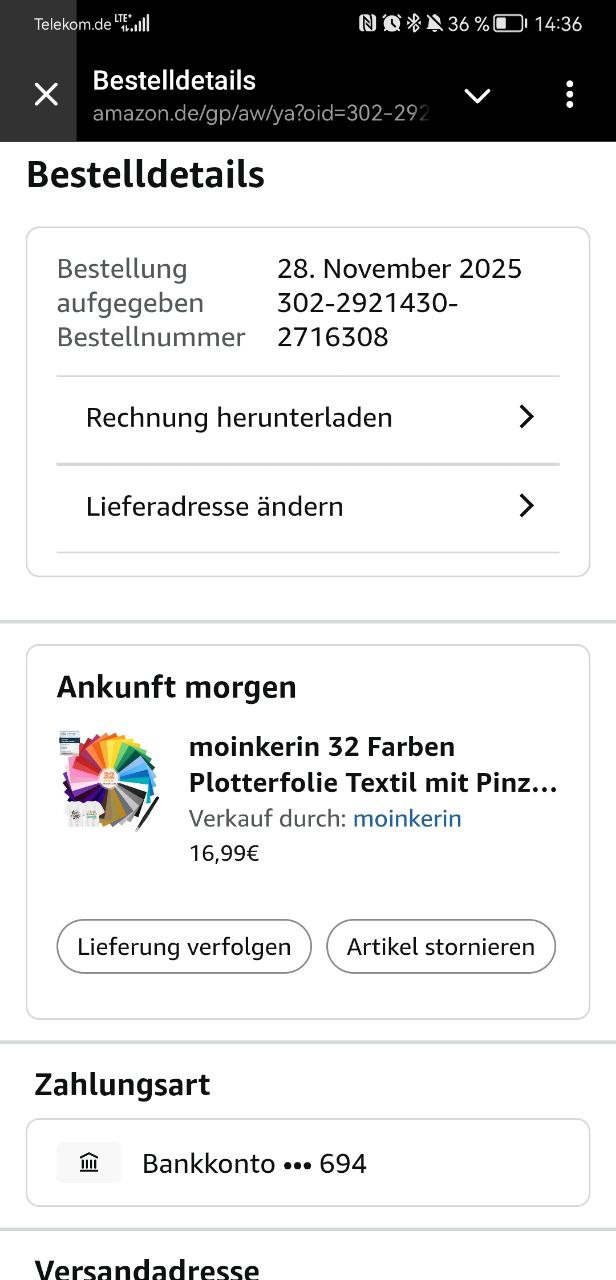The width and height of the screenshot is (616, 1280).
Task: Expand the page title dropdown arrow
Action: point(477,95)
